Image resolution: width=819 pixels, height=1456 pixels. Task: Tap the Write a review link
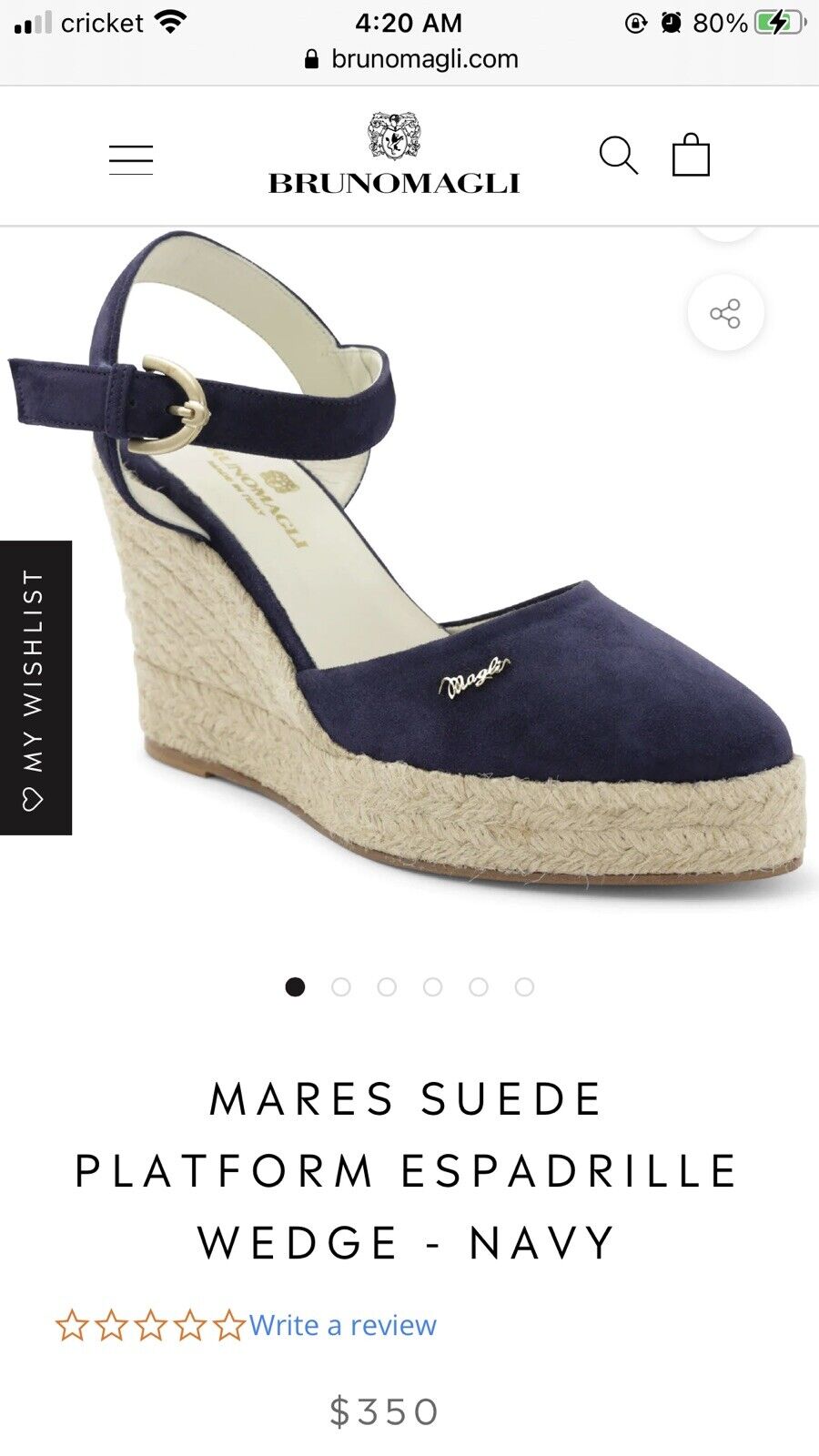pyautogui.click(x=343, y=1325)
